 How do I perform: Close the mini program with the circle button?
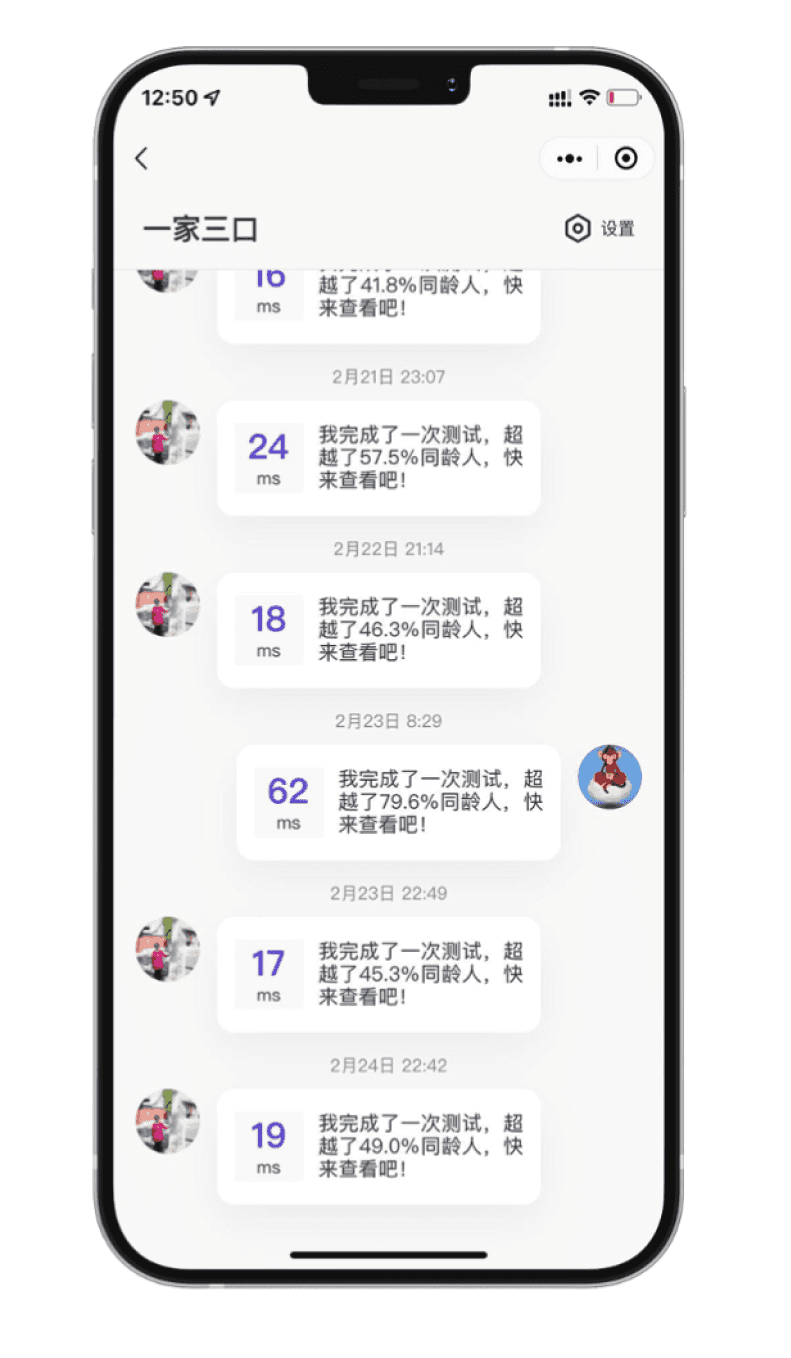[626, 159]
